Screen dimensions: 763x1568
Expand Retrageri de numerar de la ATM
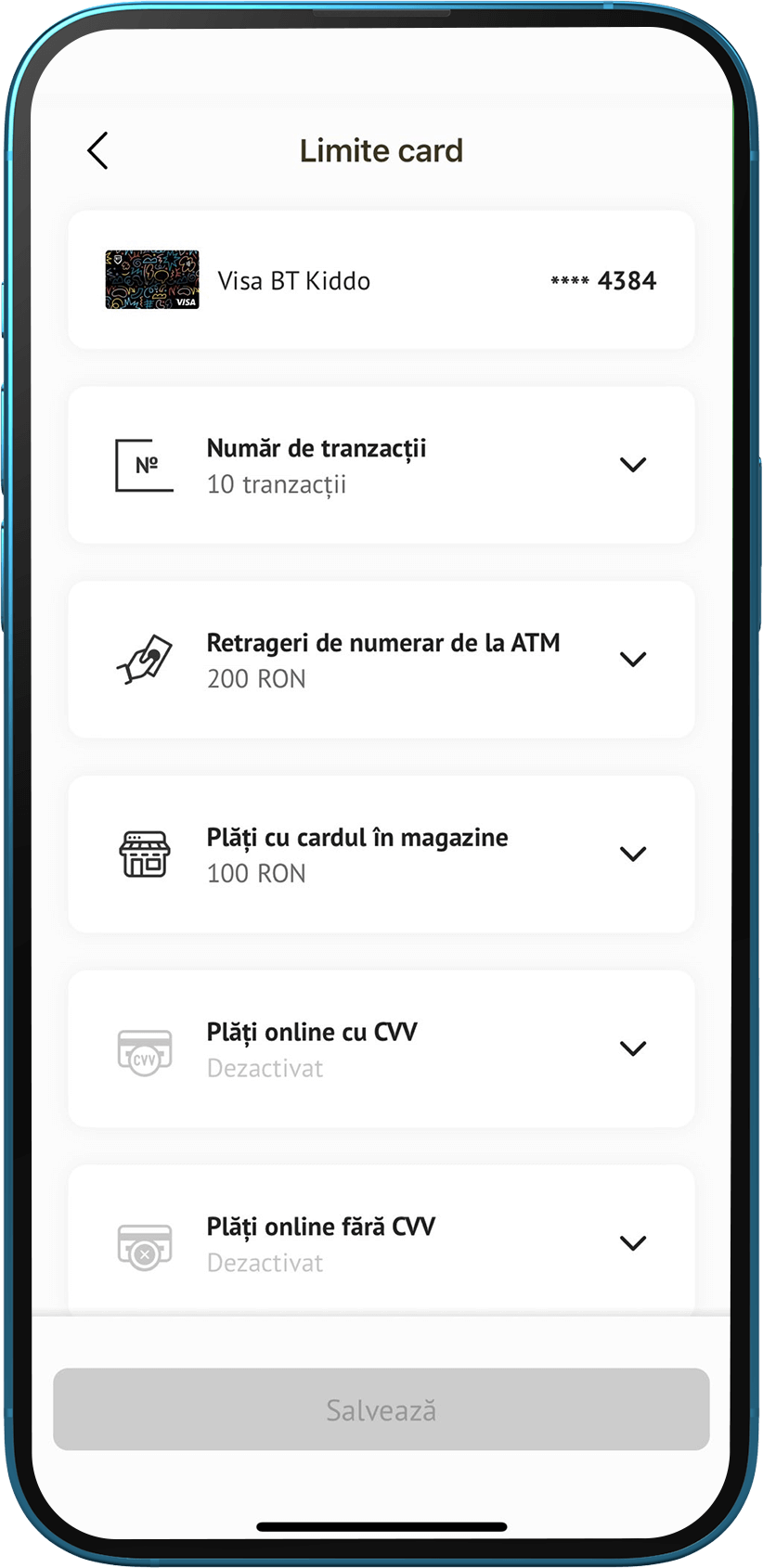tap(632, 659)
